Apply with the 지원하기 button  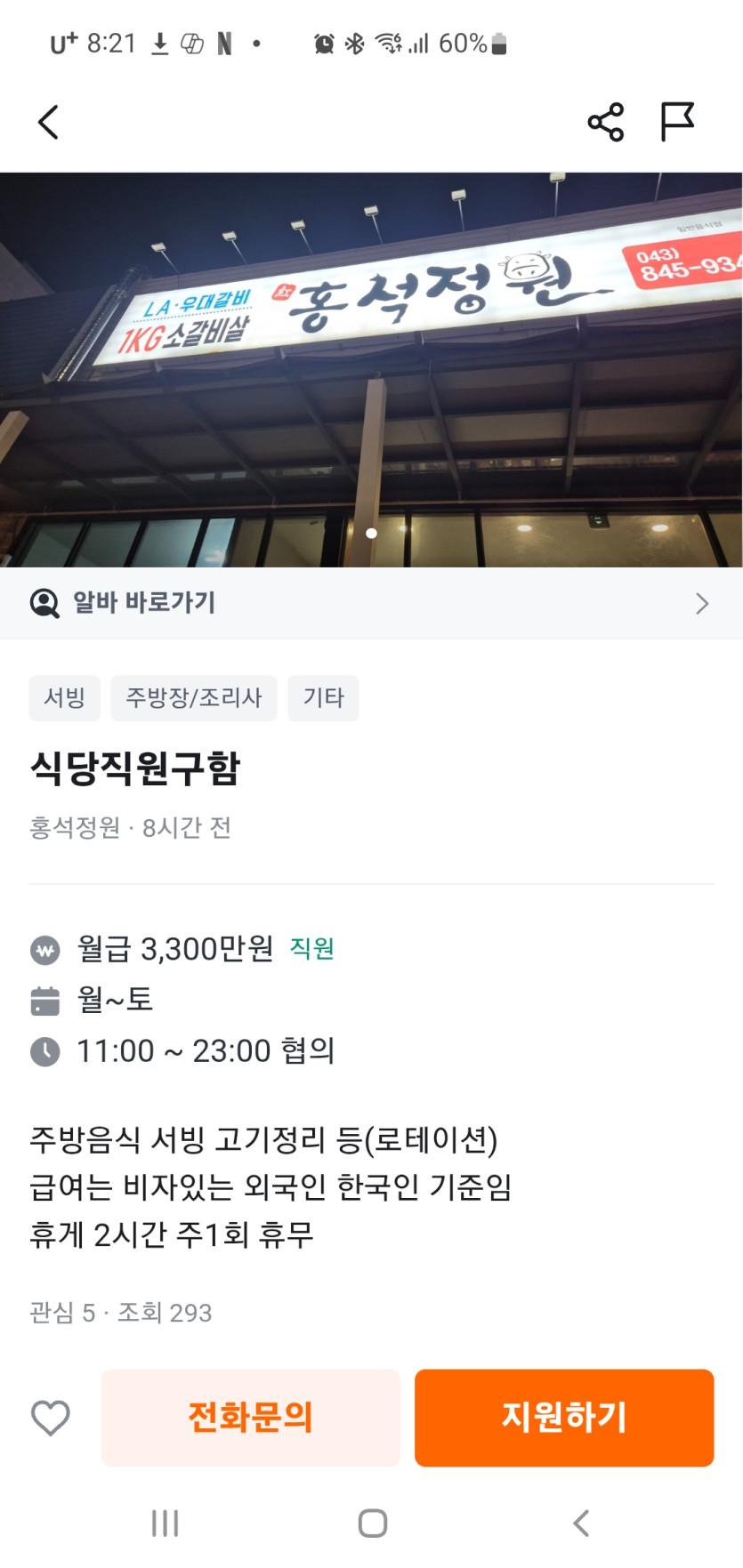tap(564, 1418)
